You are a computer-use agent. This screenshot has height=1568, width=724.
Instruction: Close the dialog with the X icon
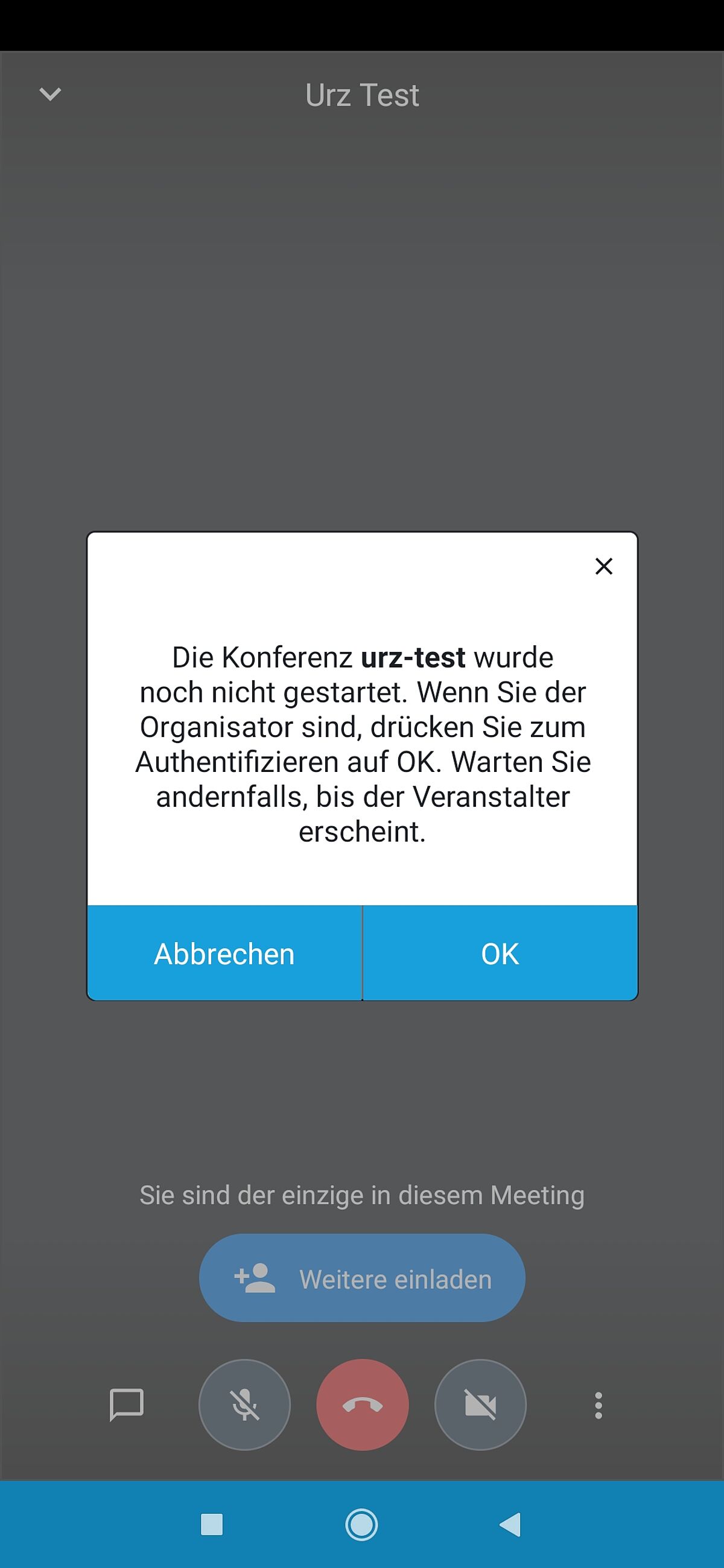coord(603,566)
